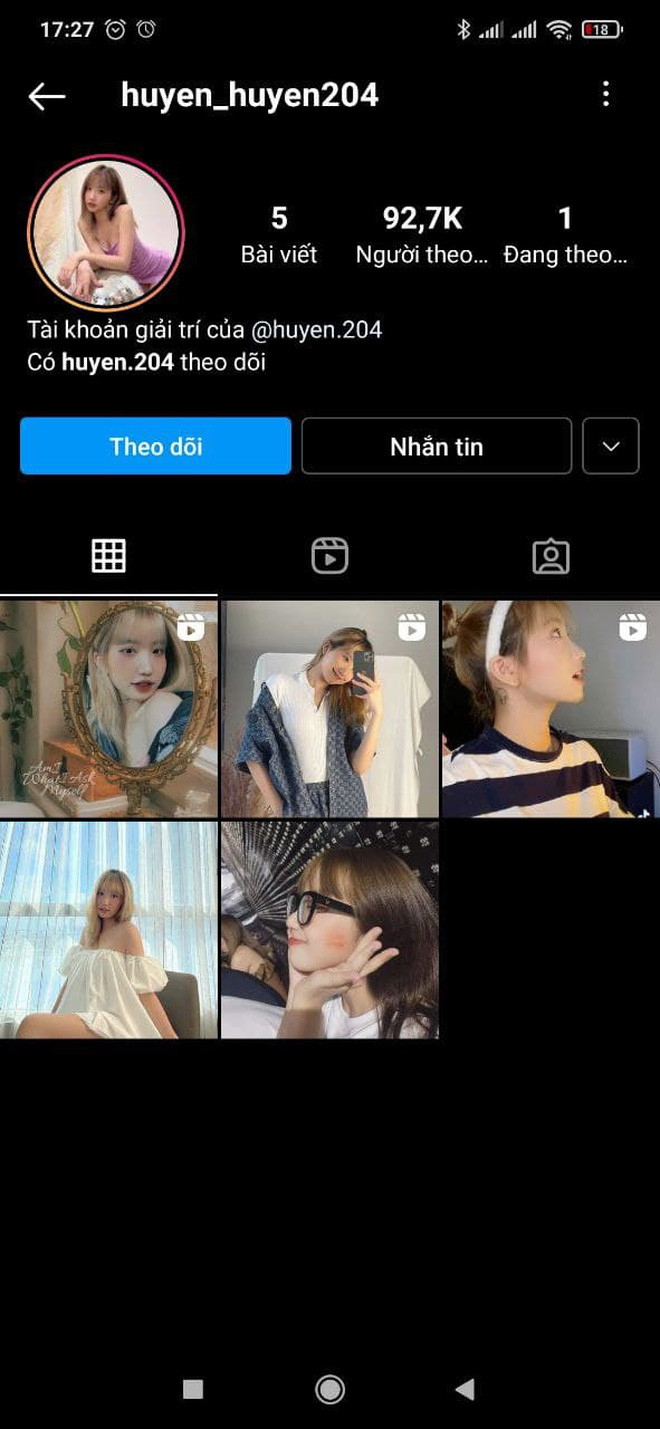This screenshot has width=660, height=1429.
Task: Open the @huyen.204 mention in bio
Action: pyautogui.click(x=316, y=330)
